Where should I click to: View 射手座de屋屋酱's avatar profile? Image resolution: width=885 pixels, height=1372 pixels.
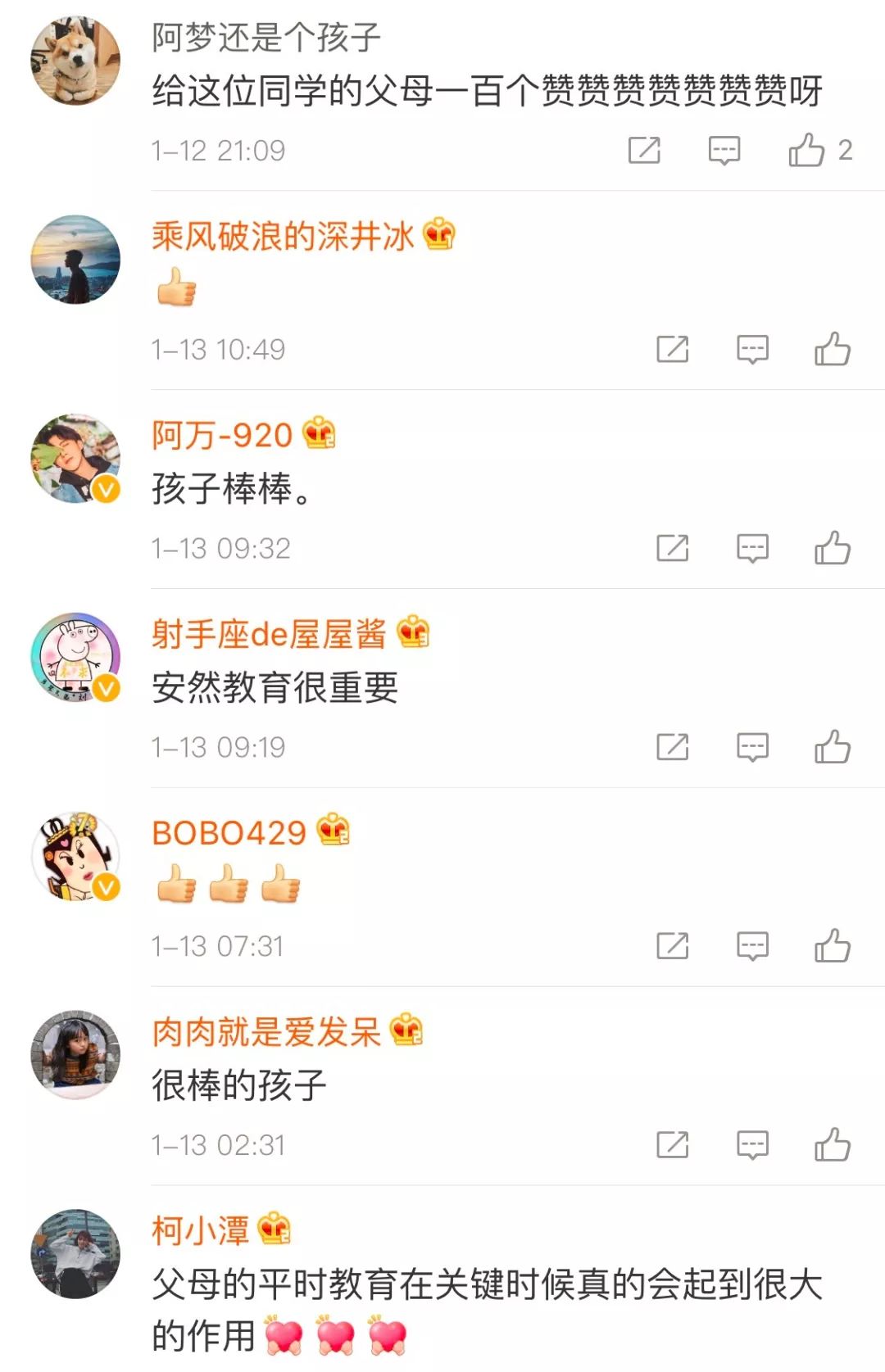click(75, 657)
